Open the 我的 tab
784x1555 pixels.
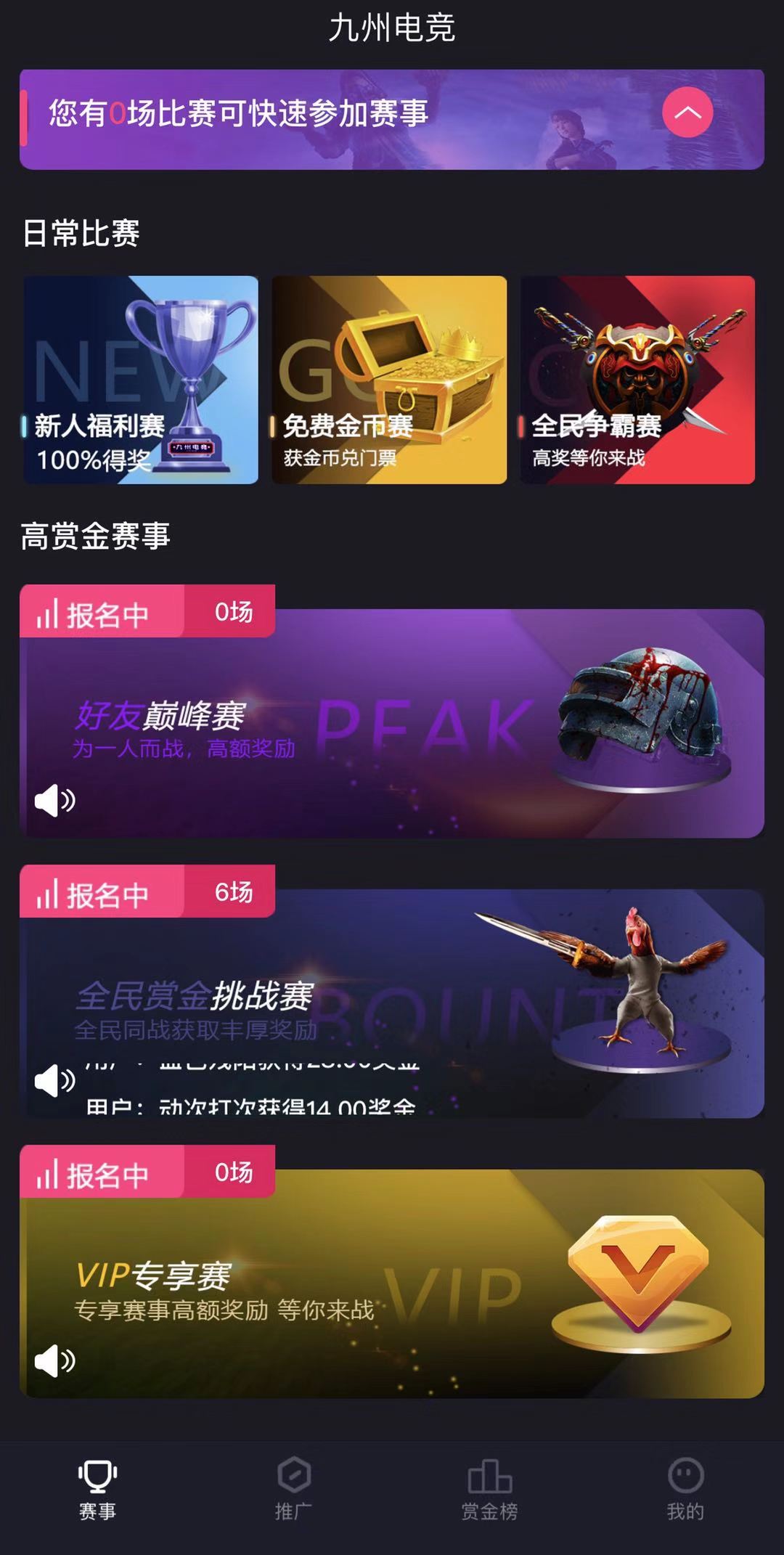(685, 1490)
